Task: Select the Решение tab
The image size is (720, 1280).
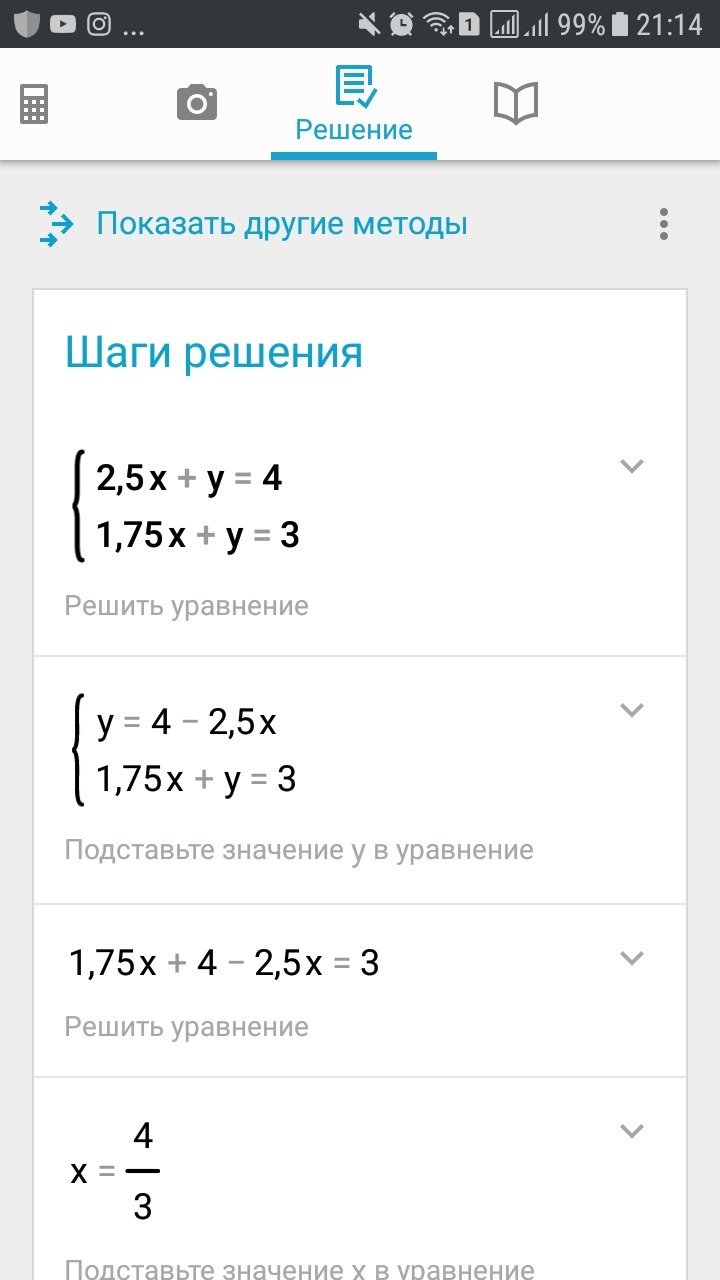Action: point(354,105)
